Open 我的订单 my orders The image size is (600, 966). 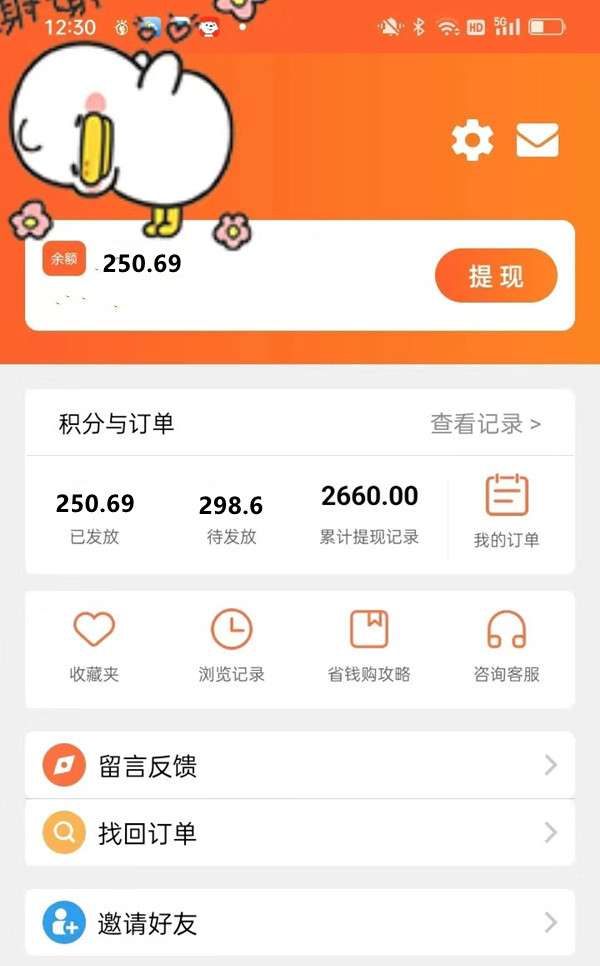tap(506, 511)
